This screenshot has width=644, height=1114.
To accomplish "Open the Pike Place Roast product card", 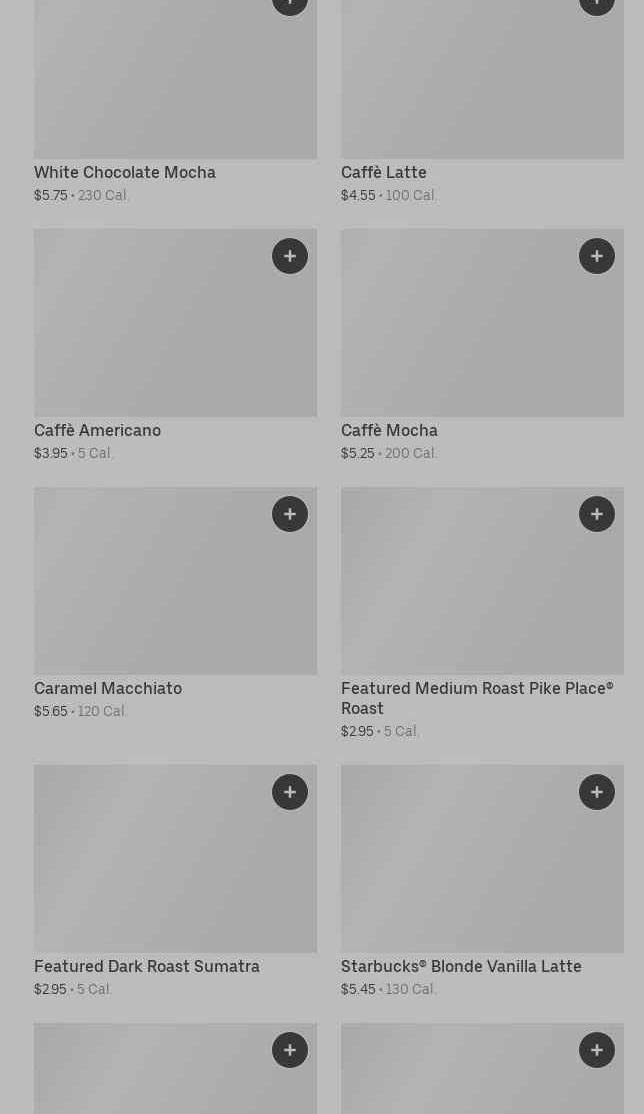I will tap(483, 613).
